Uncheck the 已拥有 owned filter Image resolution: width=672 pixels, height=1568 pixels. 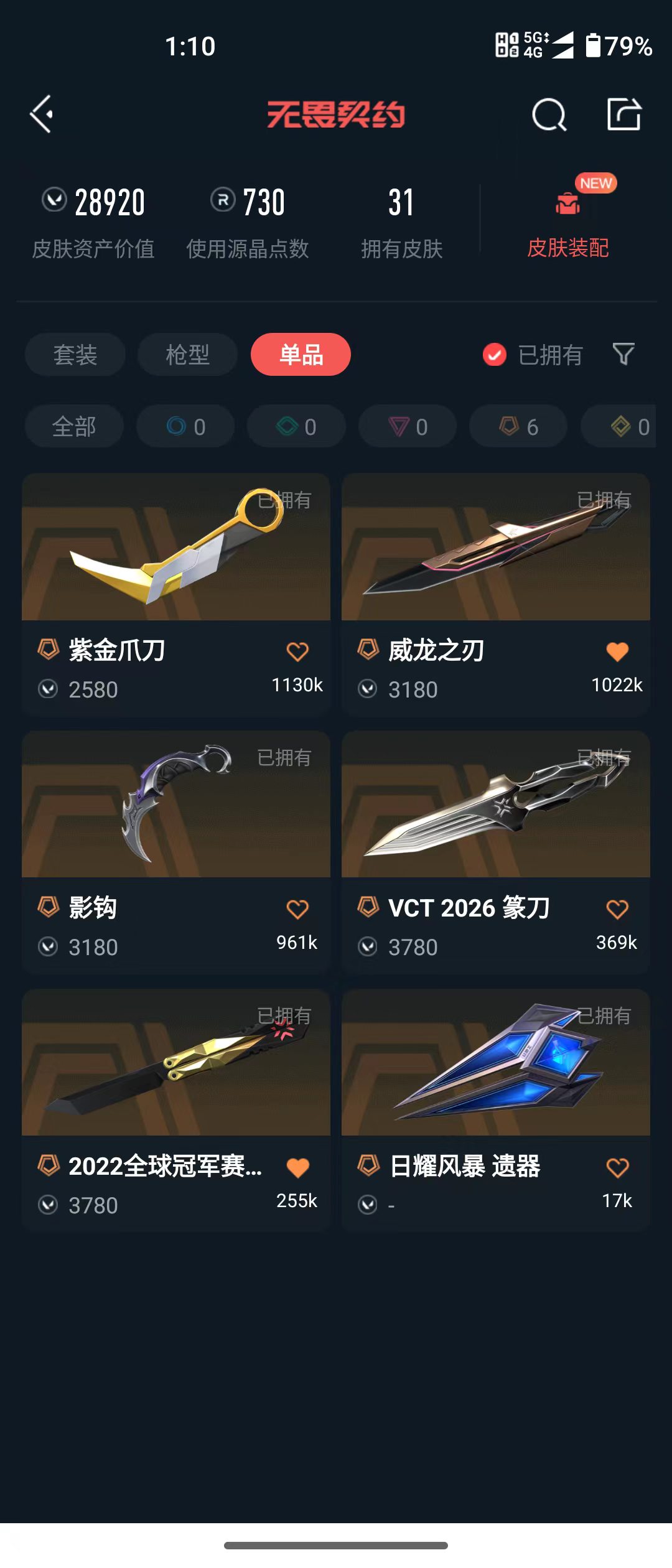(x=533, y=355)
